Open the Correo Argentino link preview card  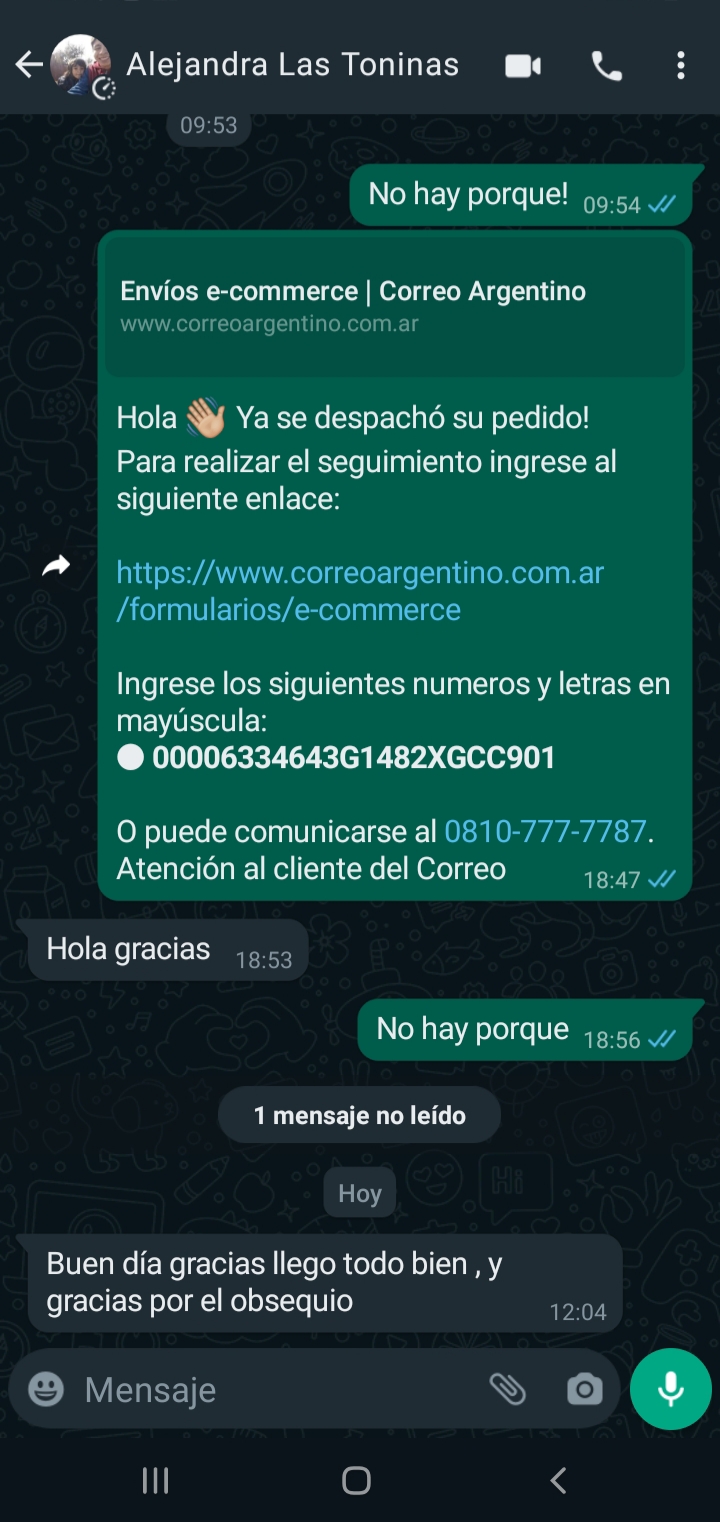(x=394, y=305)
